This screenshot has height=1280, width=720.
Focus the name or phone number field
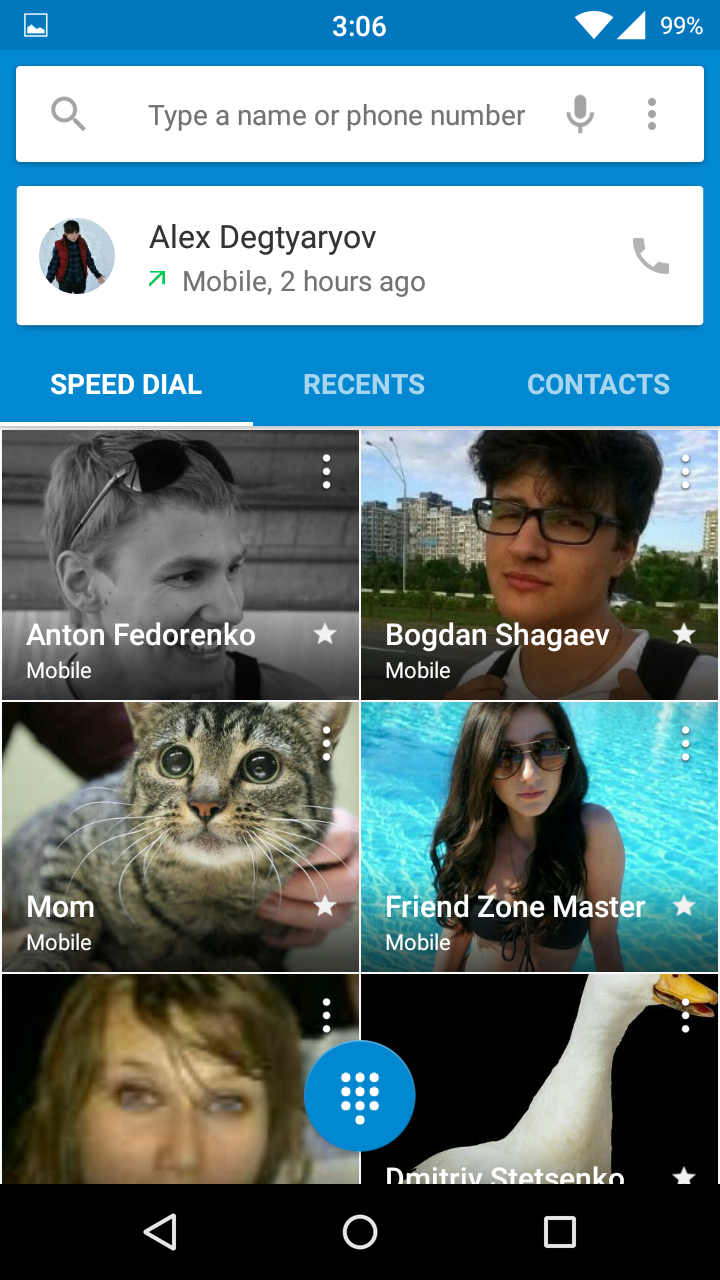tap(336, 116)
